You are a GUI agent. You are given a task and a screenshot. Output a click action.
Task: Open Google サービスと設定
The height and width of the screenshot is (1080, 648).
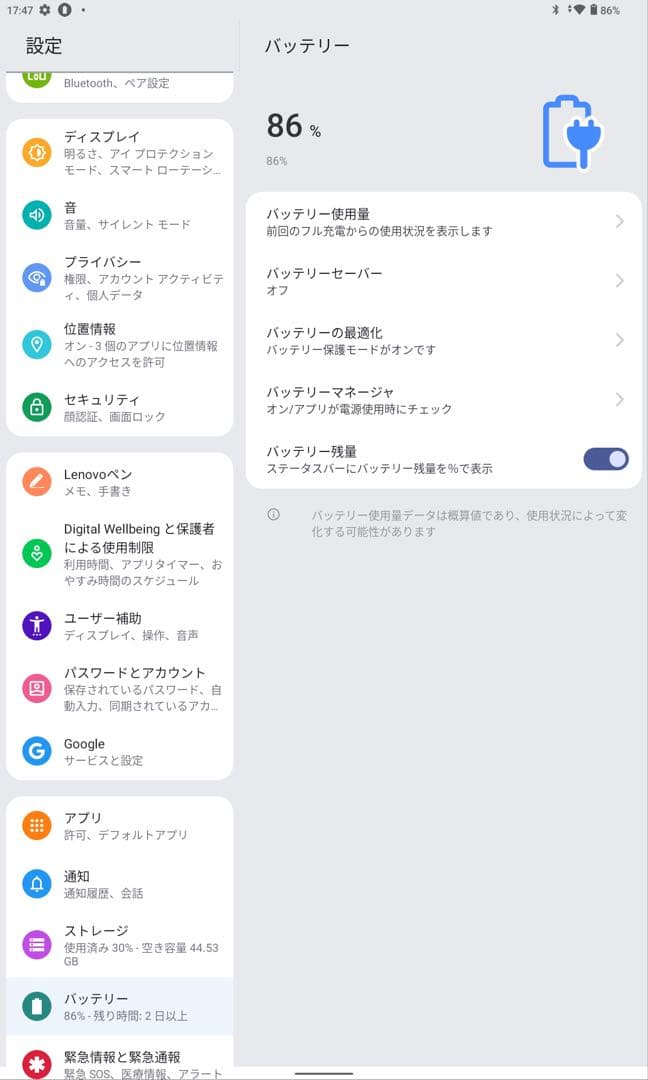click(x=120, y=751)
